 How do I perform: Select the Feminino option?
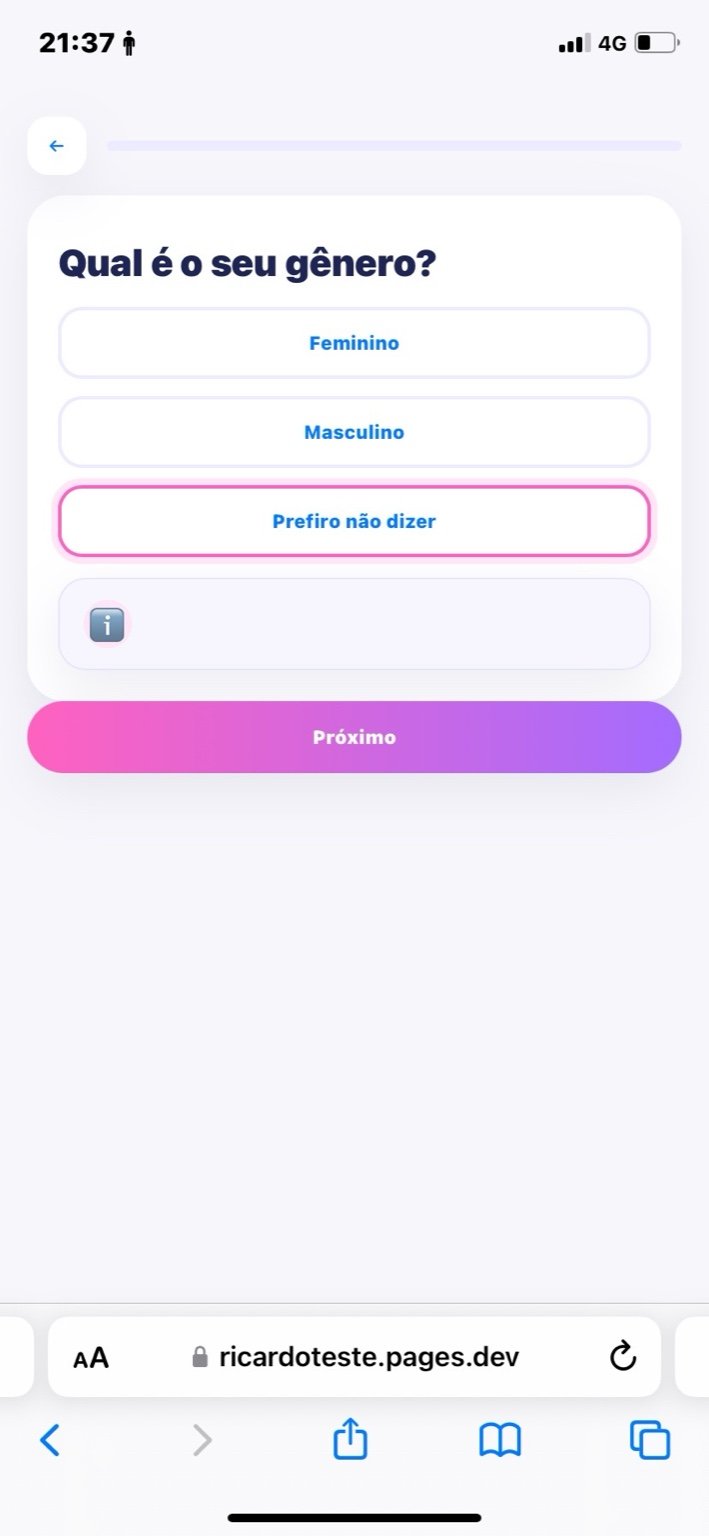[354, 343]
